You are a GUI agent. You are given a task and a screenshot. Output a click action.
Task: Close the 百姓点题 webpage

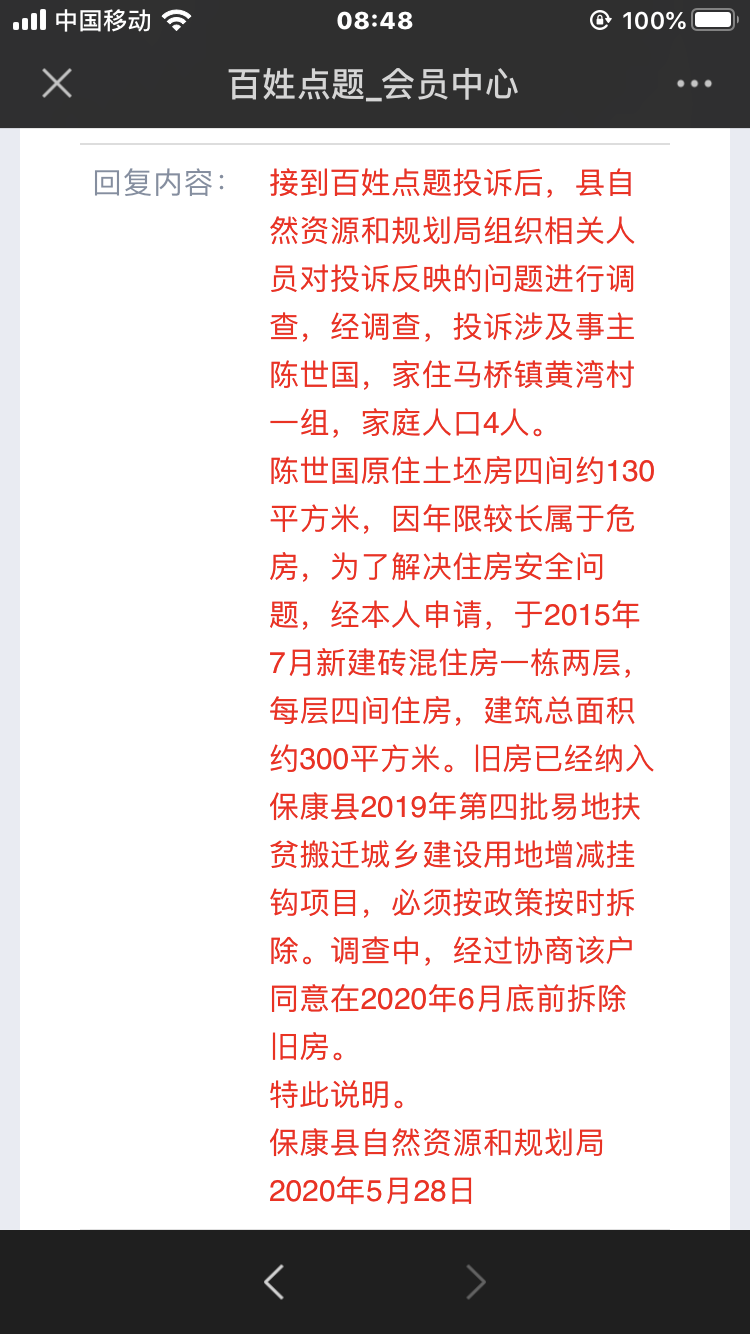point(57,84)
